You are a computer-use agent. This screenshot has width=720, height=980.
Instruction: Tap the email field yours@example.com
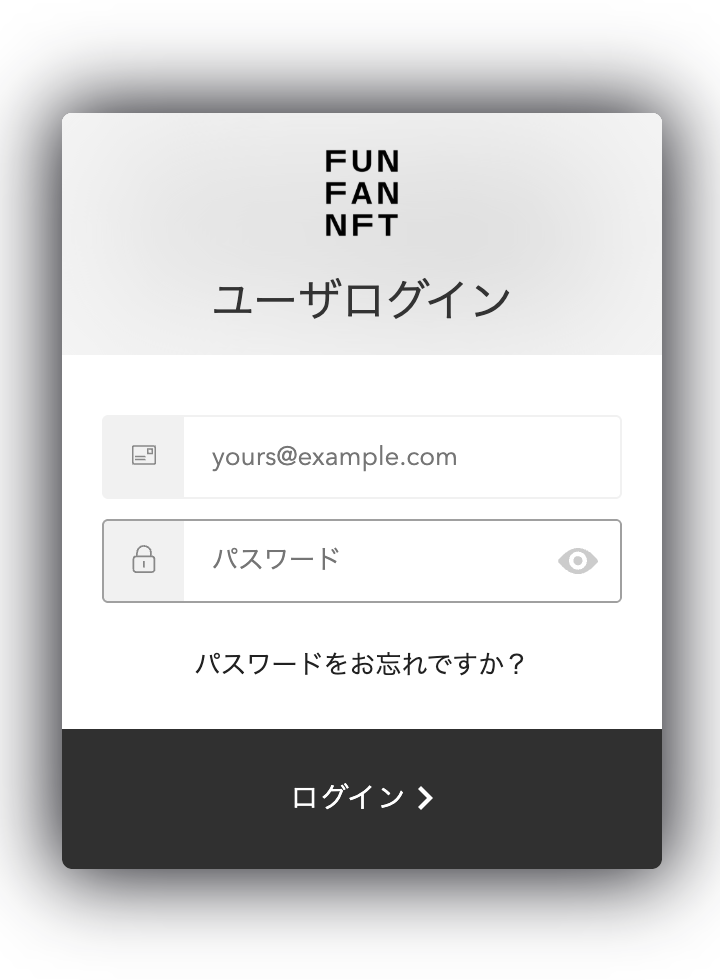pyautogui.click(x=400, y=457)
